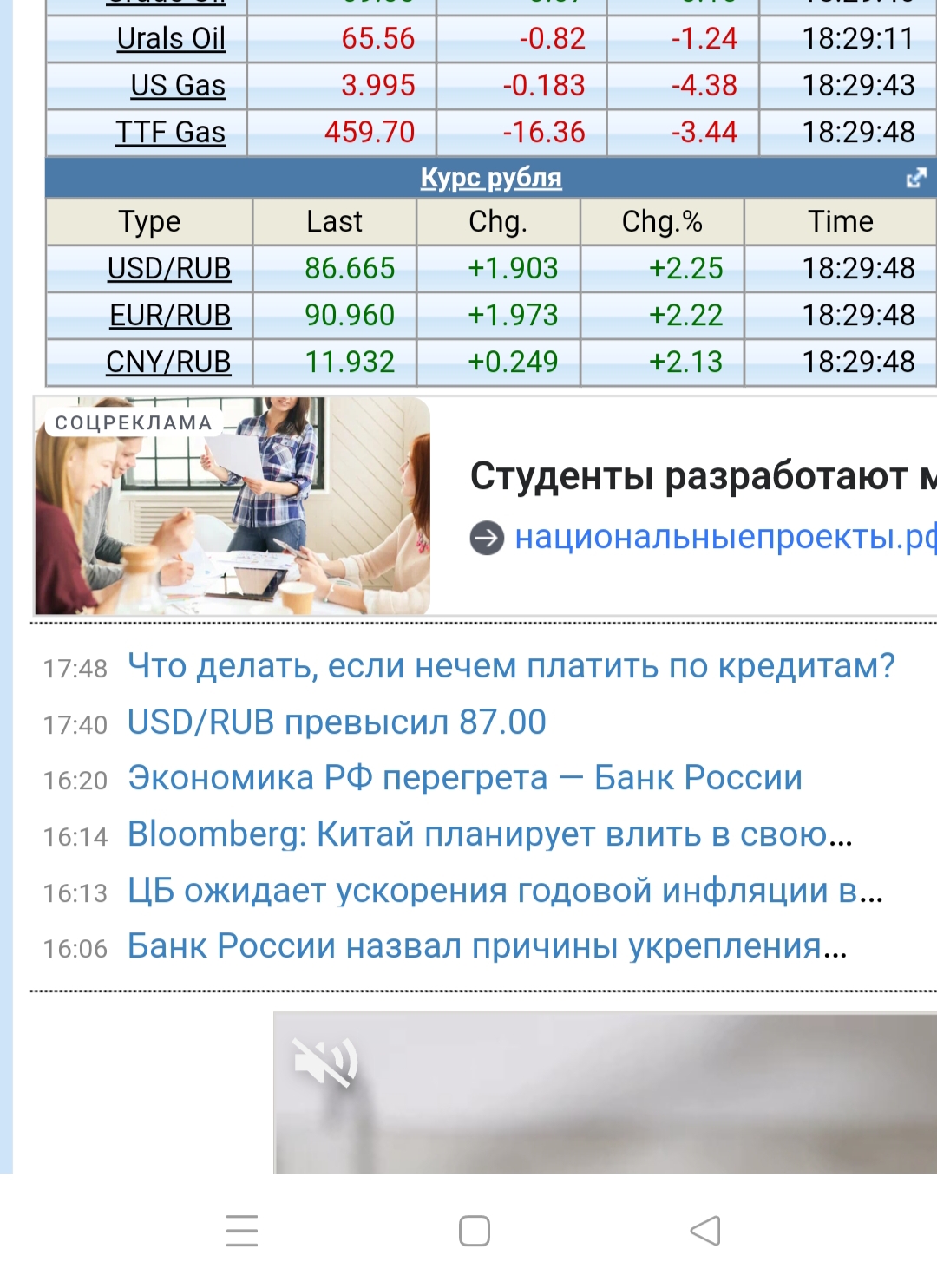
Task: Open the Курс рубля section header
Action: click(491, 178)
